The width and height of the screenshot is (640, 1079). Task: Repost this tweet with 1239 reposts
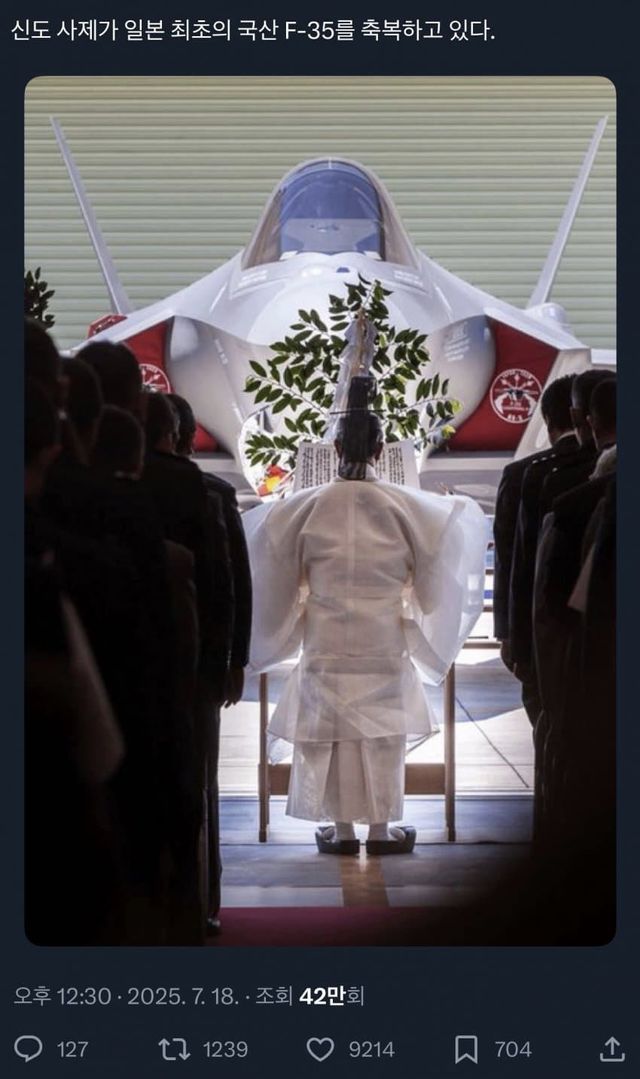point(174,1048)
